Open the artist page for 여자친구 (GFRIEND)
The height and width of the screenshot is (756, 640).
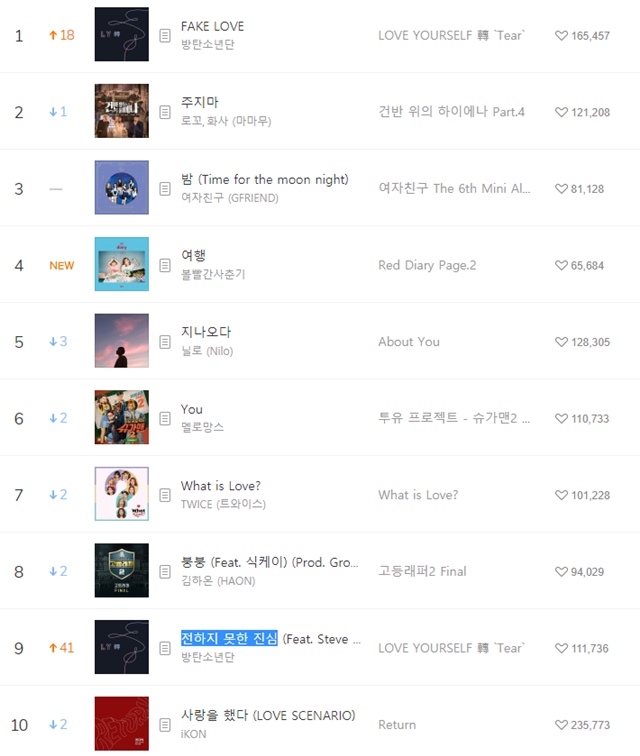pos(229,198)
